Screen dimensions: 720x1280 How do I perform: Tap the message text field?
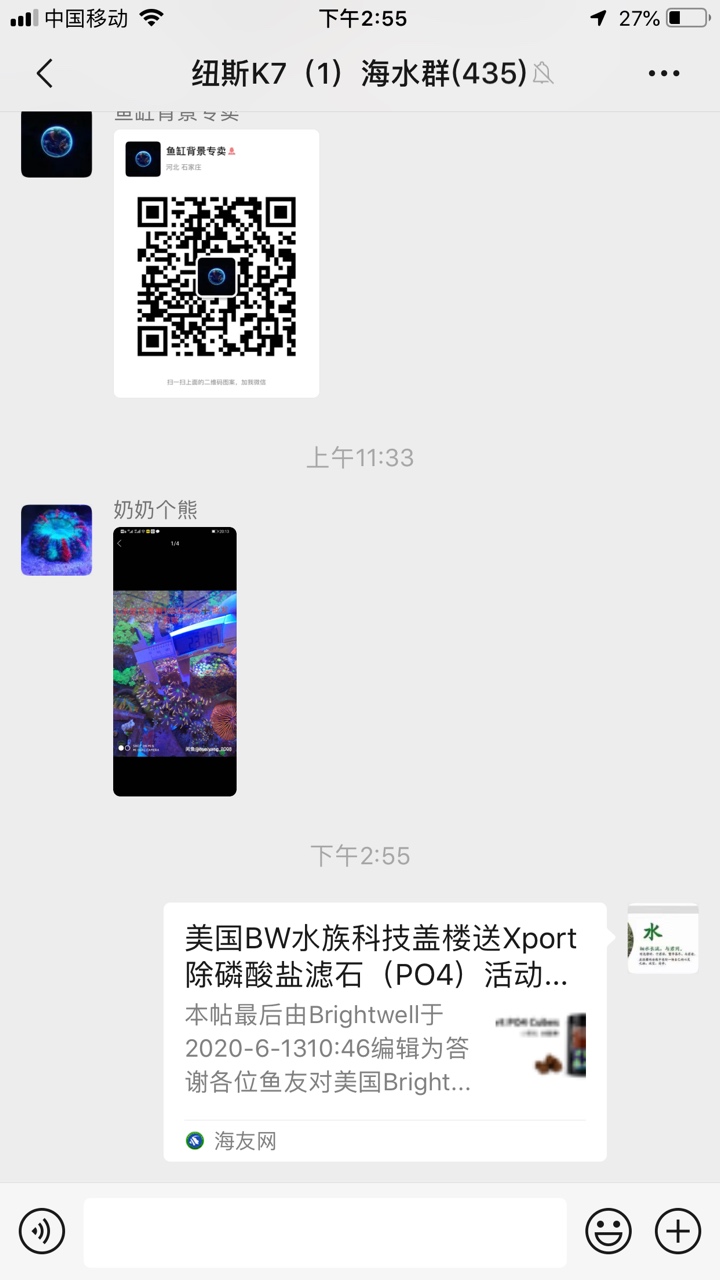[x=324, y=1231]
